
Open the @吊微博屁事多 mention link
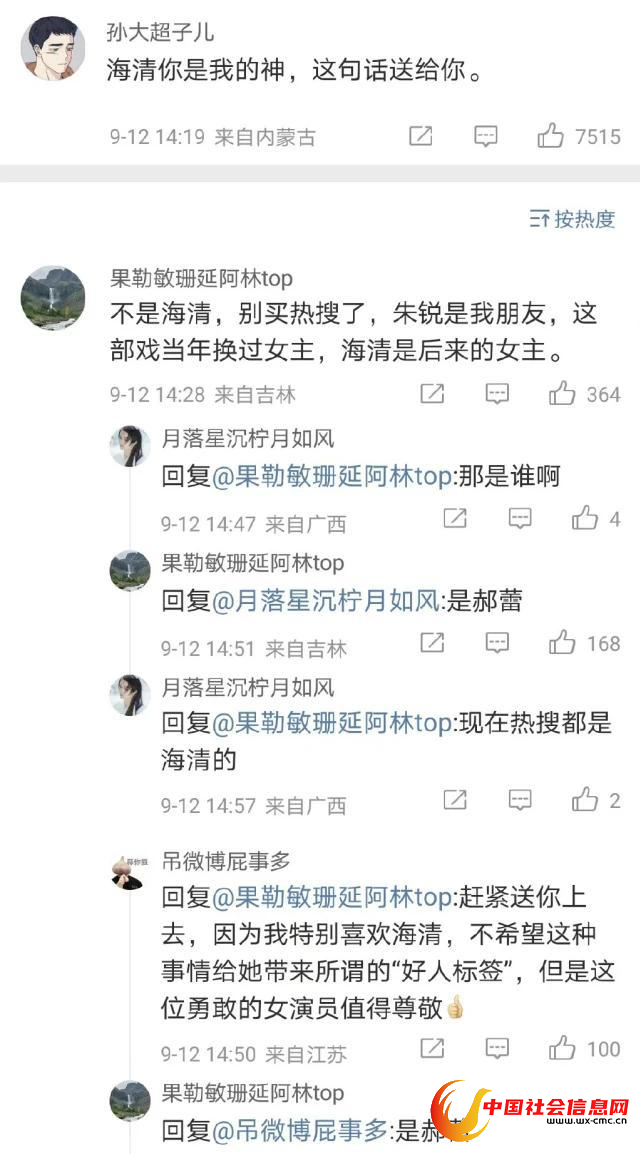point(298,1131)
